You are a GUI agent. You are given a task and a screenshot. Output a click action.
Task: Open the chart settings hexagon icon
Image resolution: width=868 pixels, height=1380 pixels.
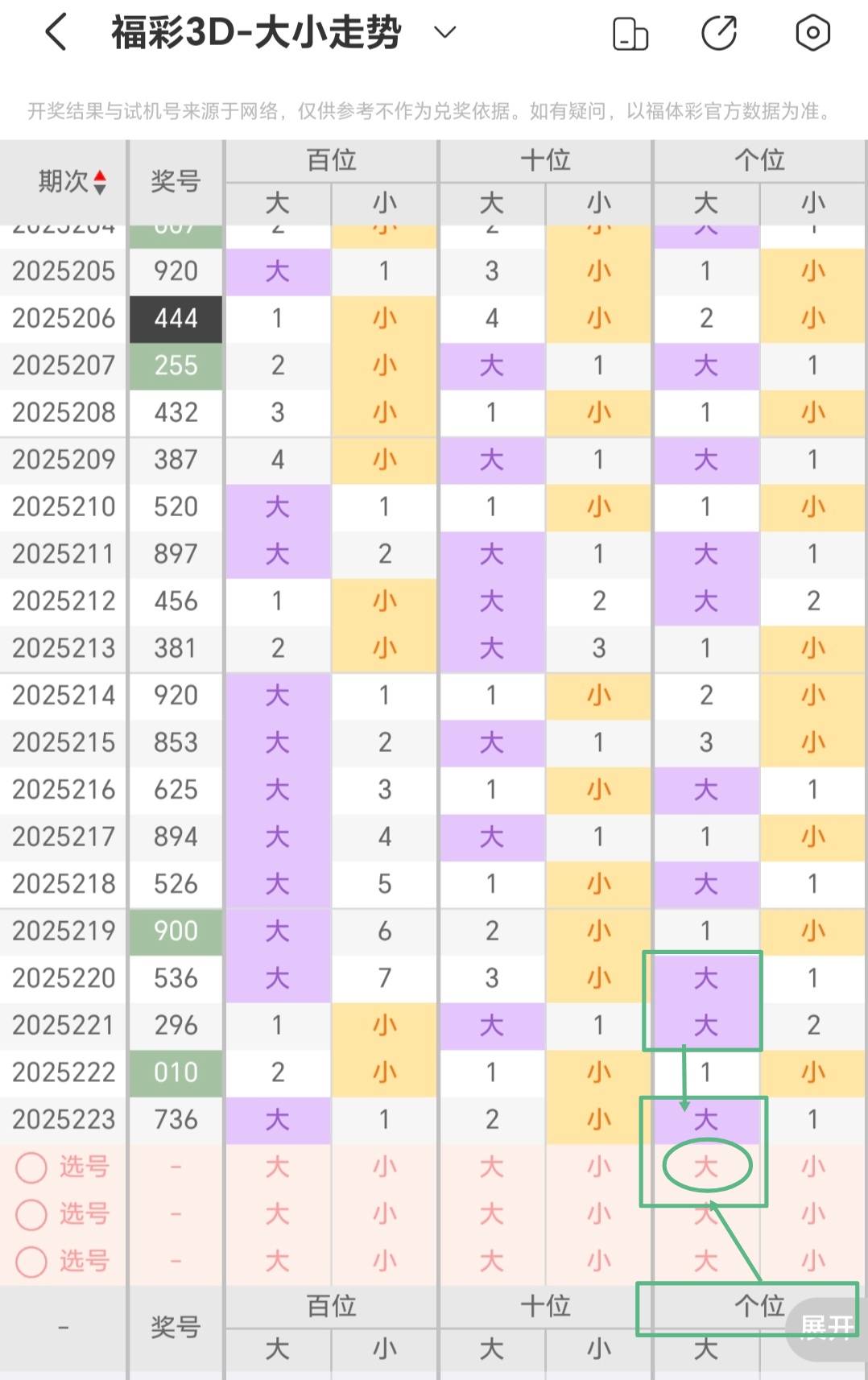coord(812,34)
